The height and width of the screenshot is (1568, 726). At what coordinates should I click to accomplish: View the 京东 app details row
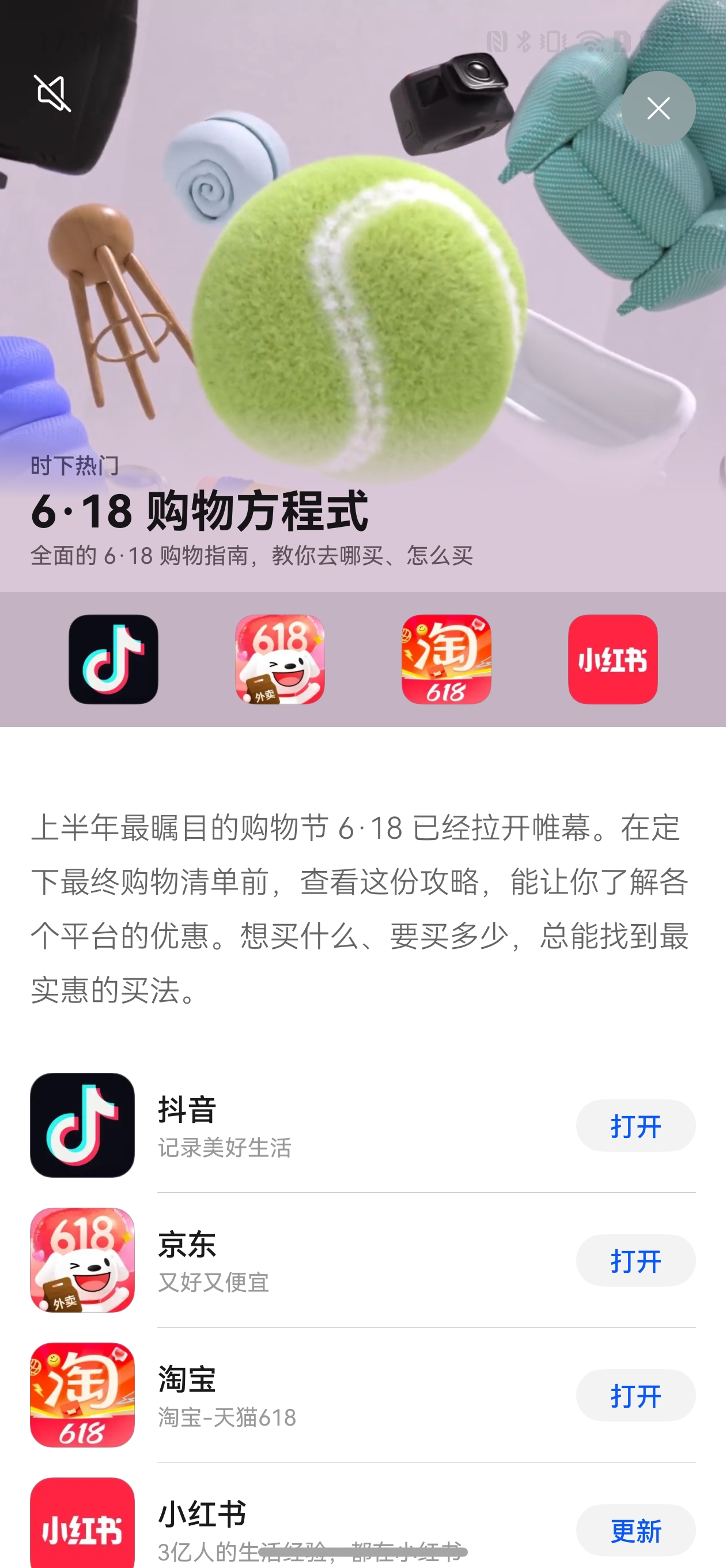304,1260
